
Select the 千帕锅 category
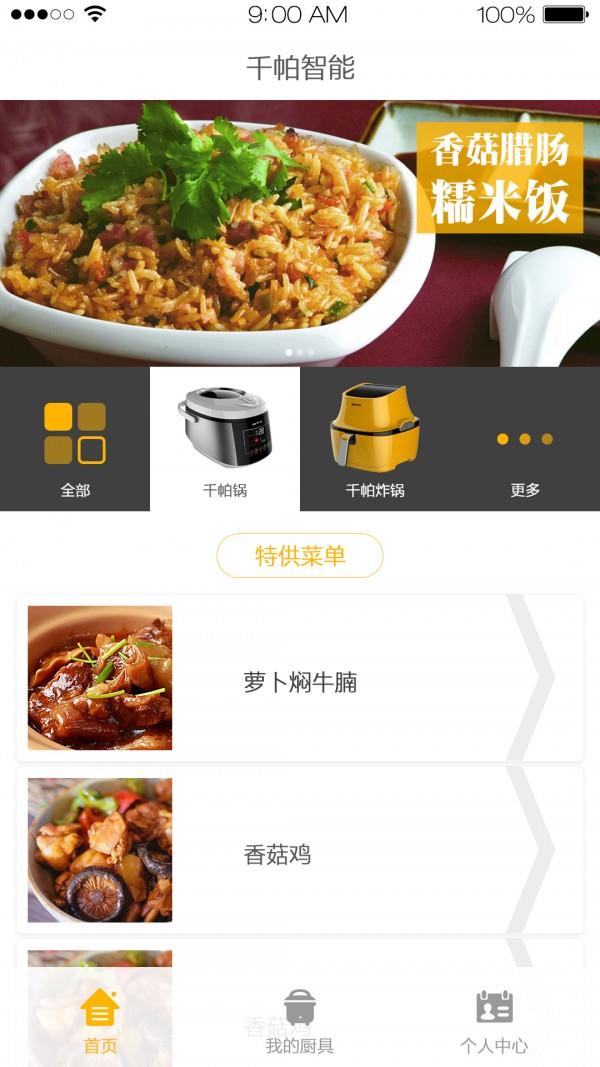(x=225, y=440)
